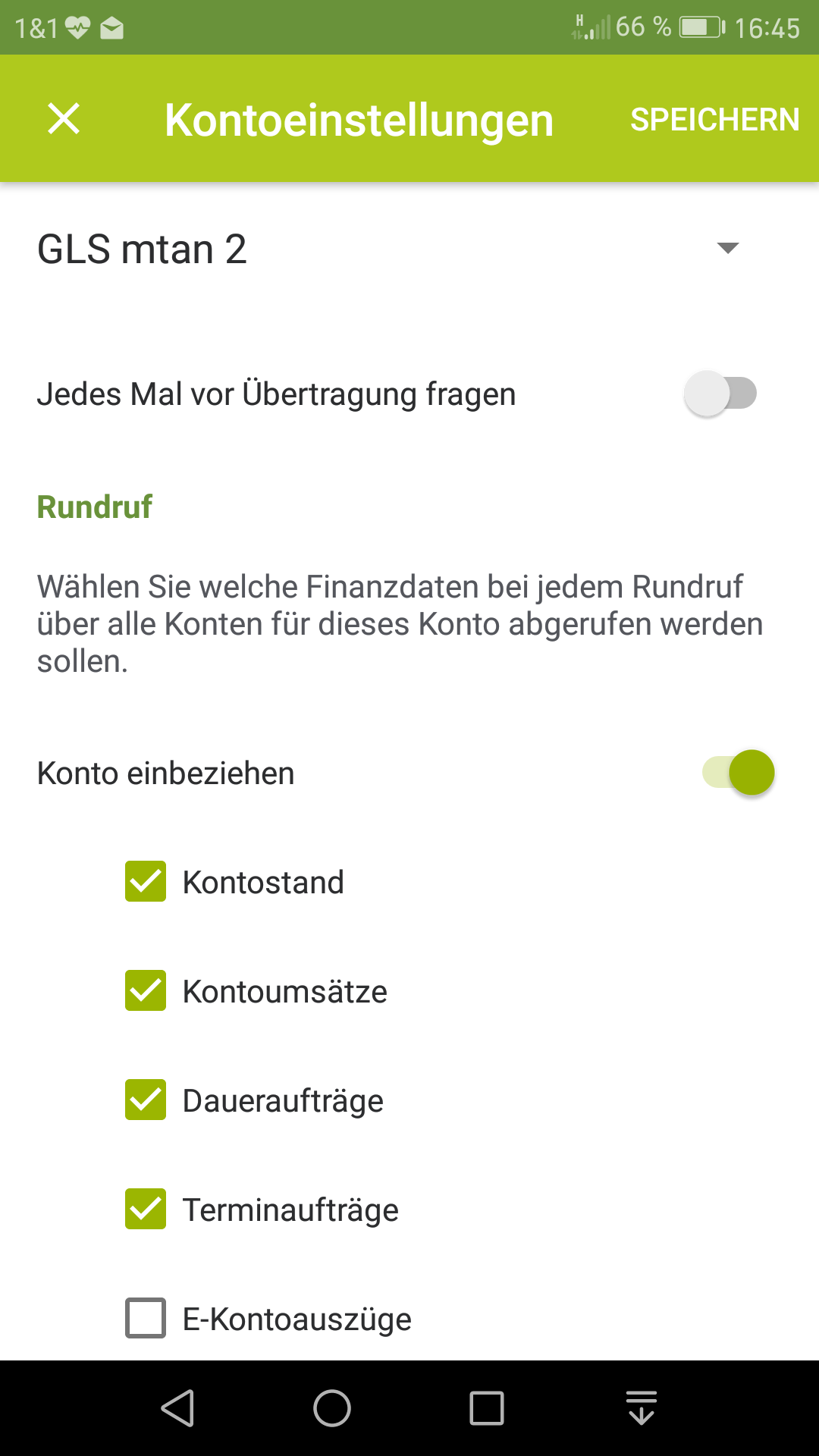Open the recent apps overview
The height and width of the screenshot is (1456, 819).
point(487,1408)
